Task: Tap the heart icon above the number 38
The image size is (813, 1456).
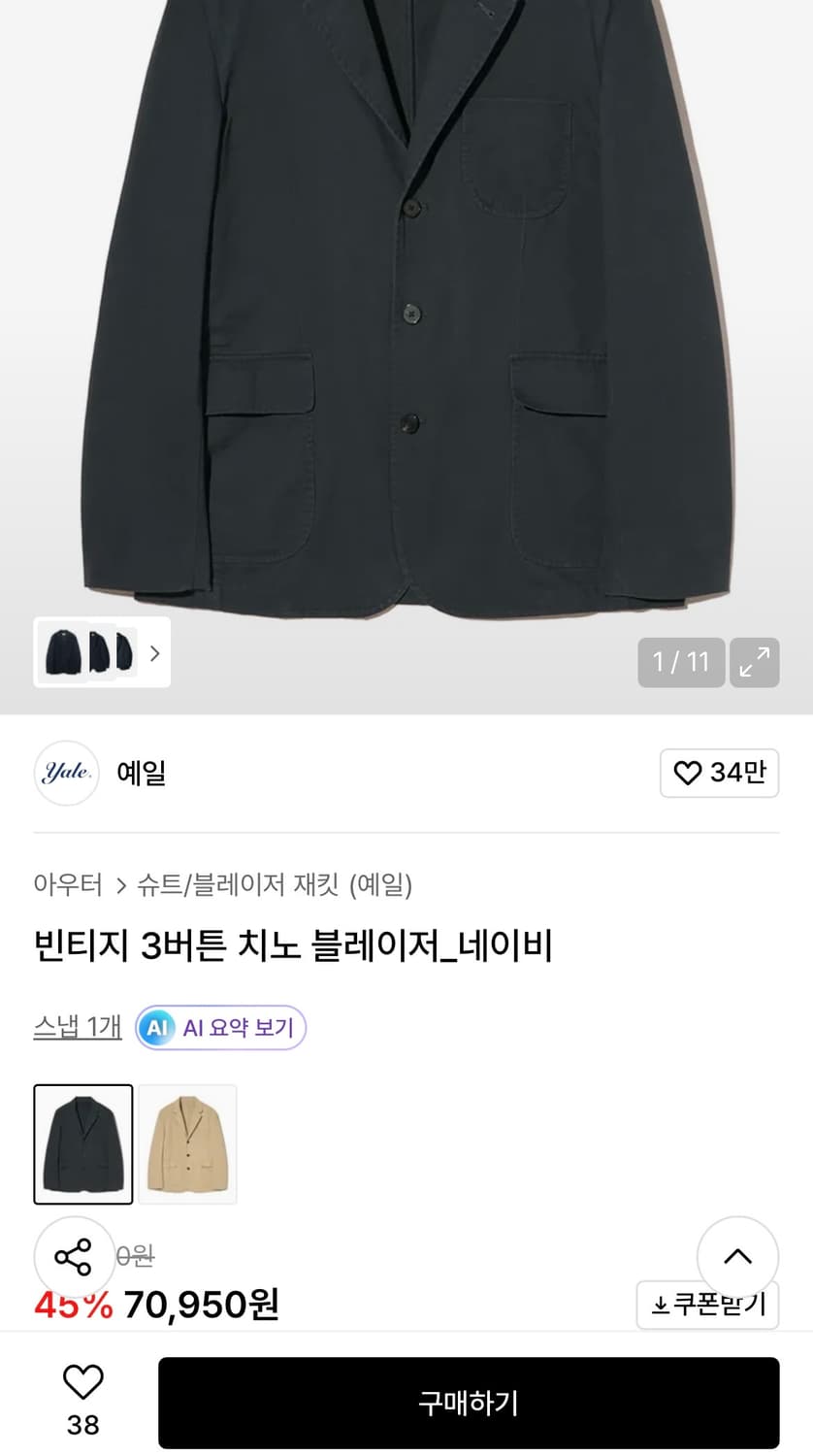Action: (x=83, y=1386)
